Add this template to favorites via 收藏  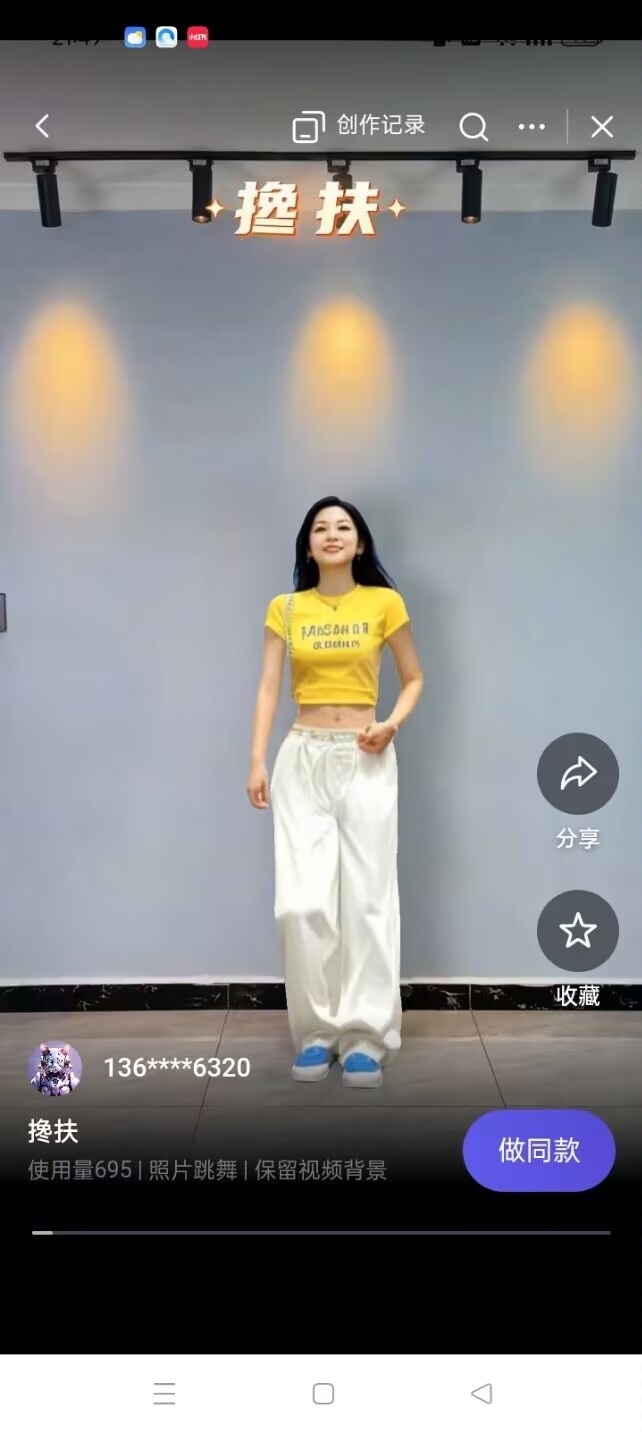pos(577,932)
